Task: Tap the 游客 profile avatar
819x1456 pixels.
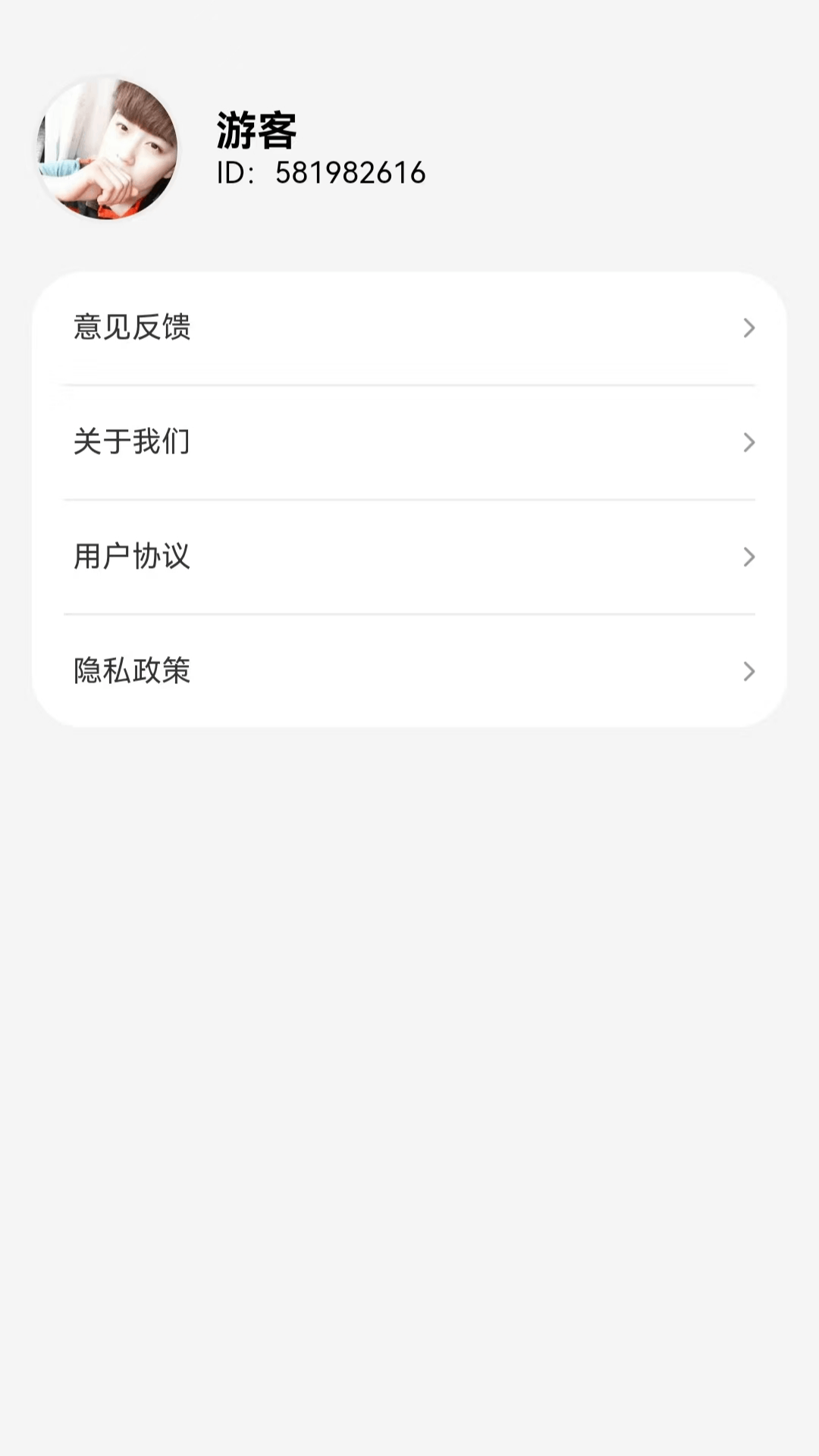Action: [108, 149]
